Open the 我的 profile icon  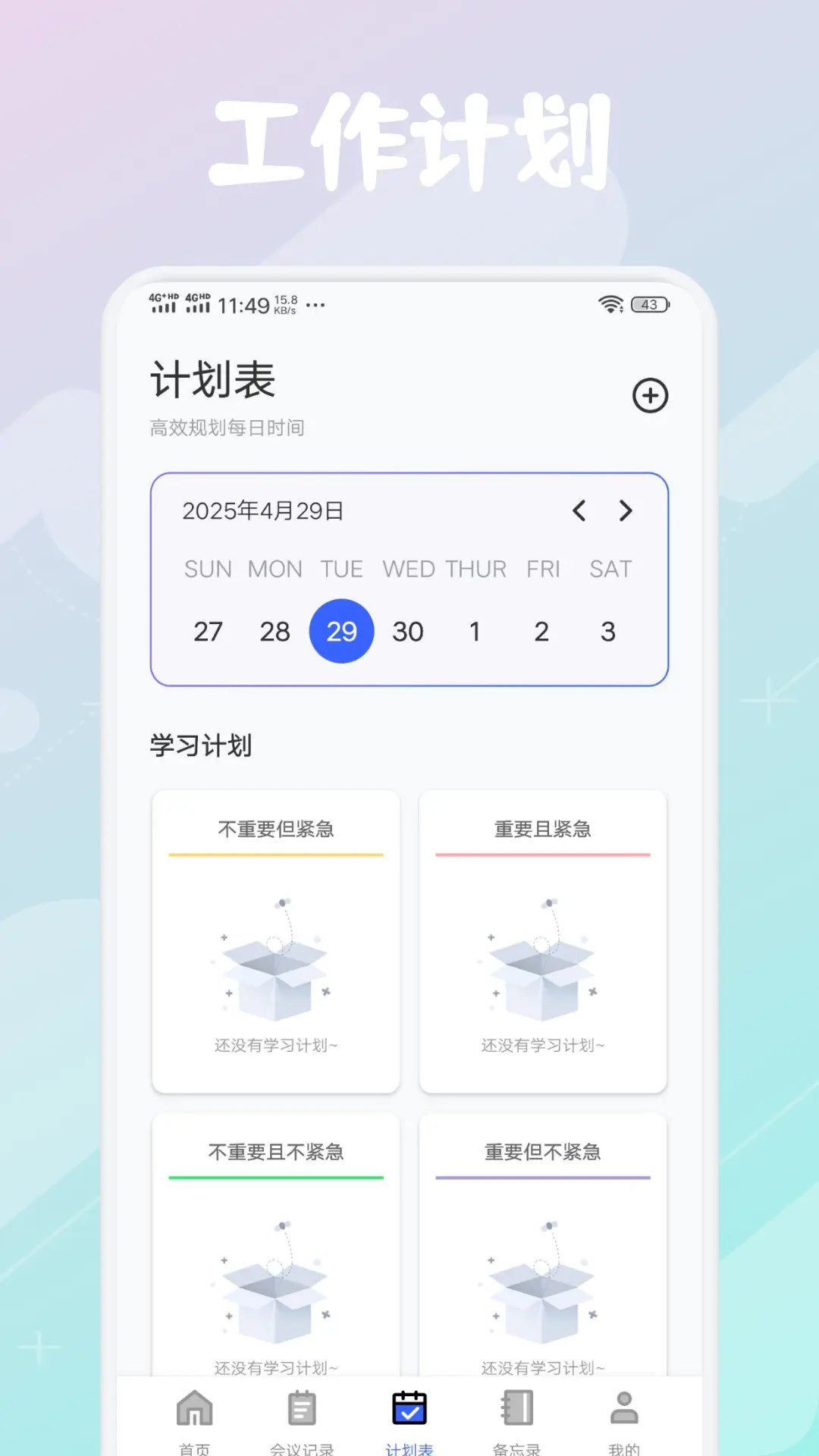tap(624, 1408)
